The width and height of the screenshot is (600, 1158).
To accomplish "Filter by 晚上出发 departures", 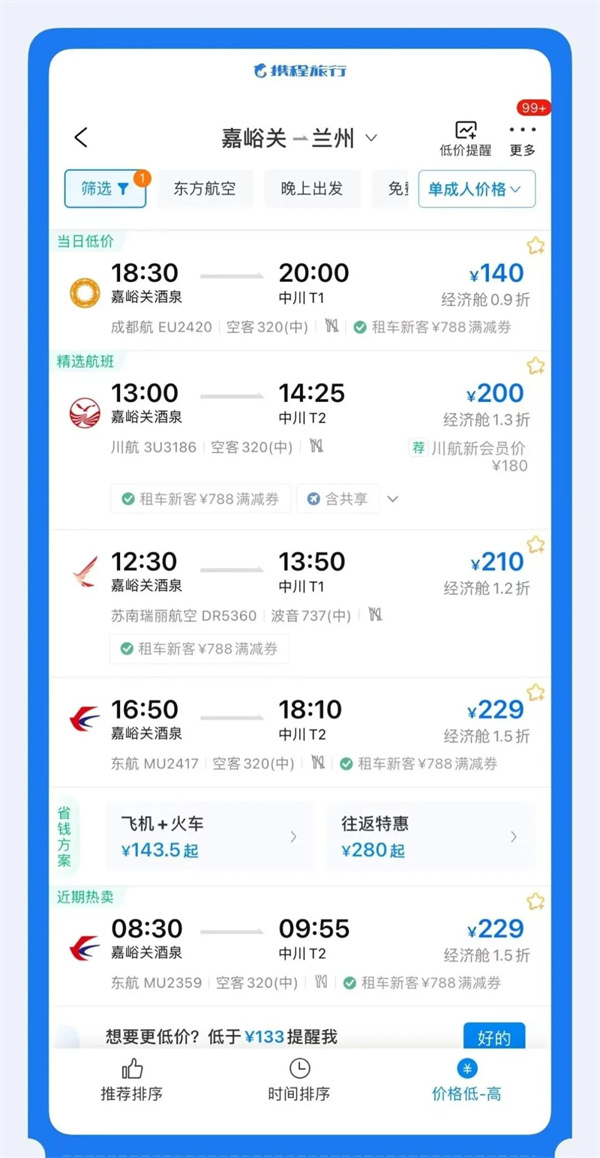I will point(311,188).
